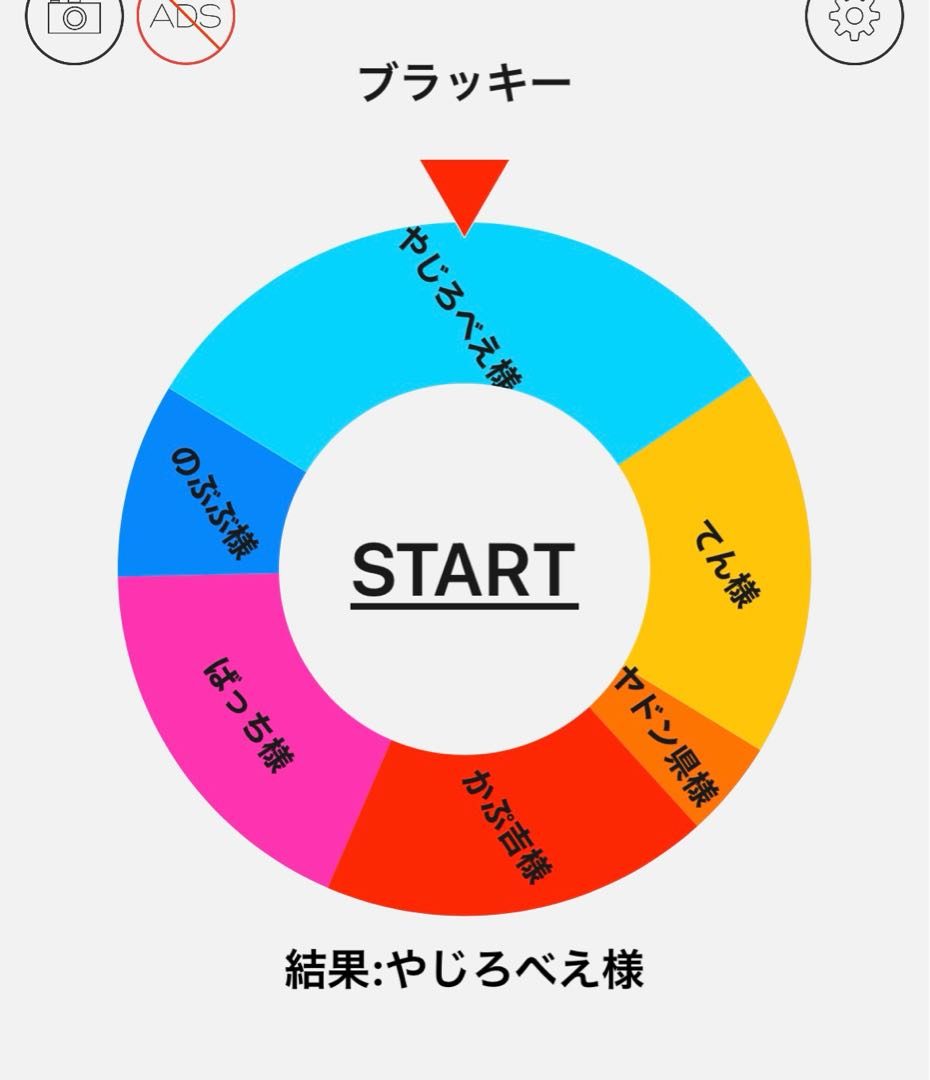Tap START to spin the roulette

point(464,572)
